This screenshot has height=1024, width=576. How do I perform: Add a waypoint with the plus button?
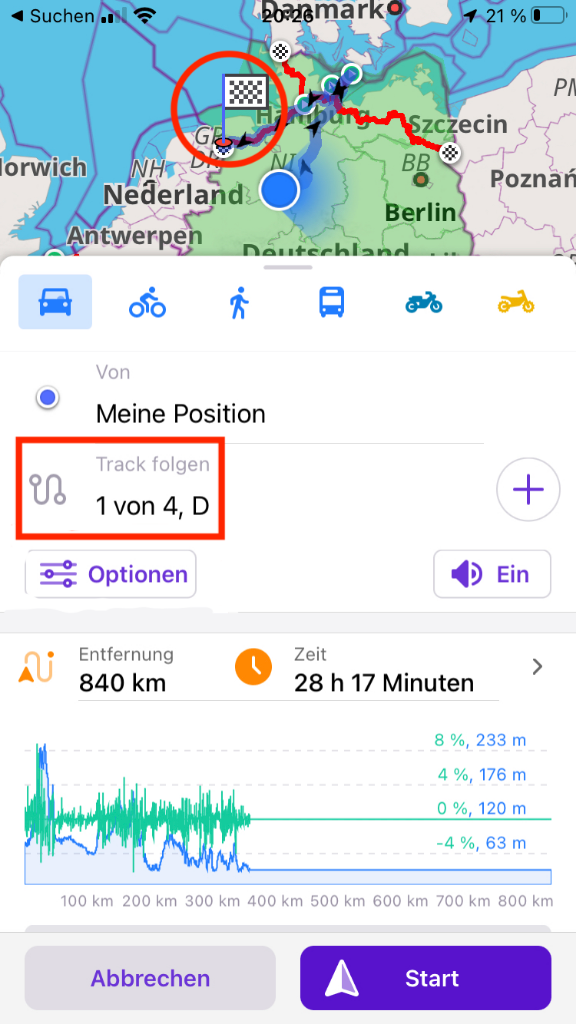528,490
